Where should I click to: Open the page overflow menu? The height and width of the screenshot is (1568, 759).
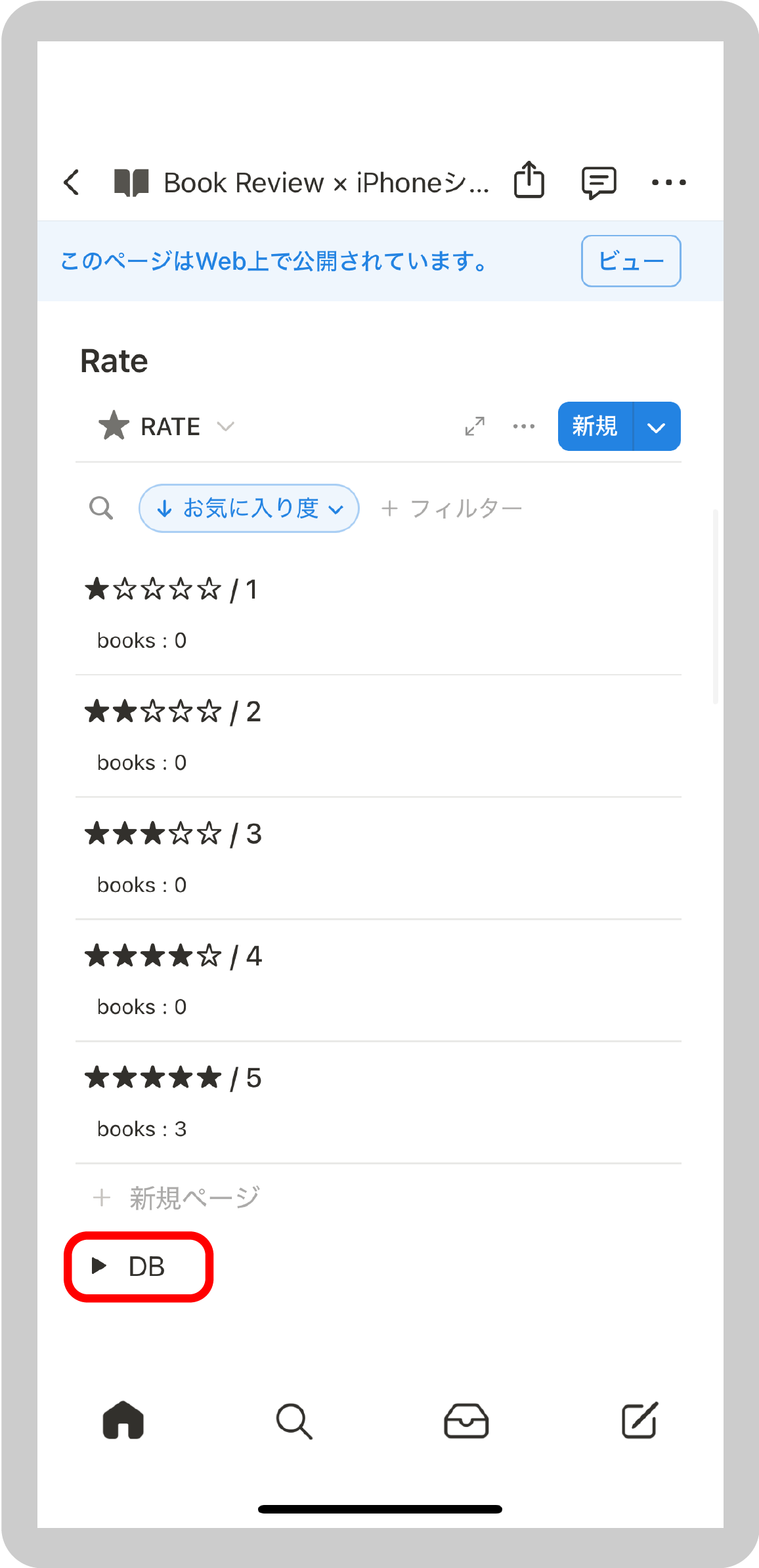pyautogui.click(x=668, y=182)
